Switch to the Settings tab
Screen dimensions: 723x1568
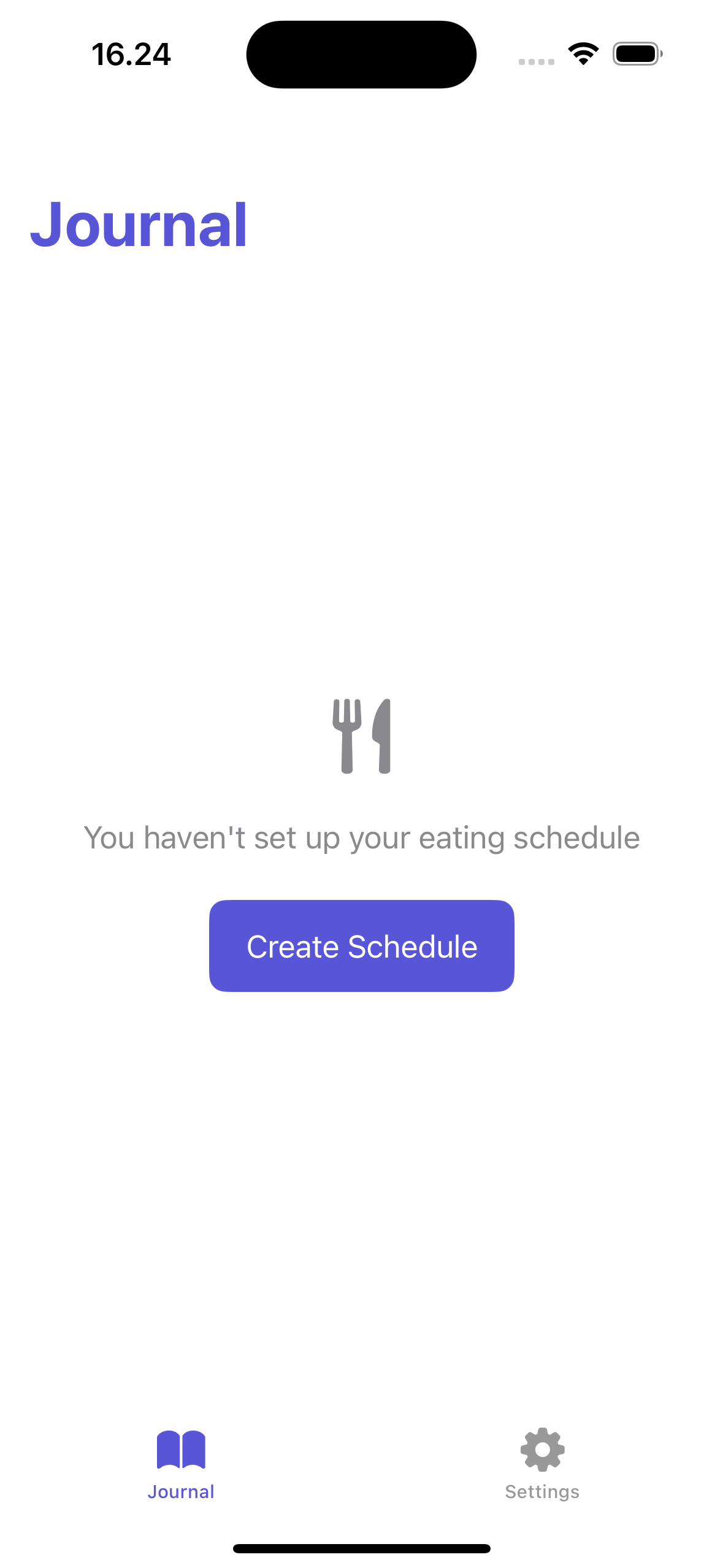[x=542, y=1464]
